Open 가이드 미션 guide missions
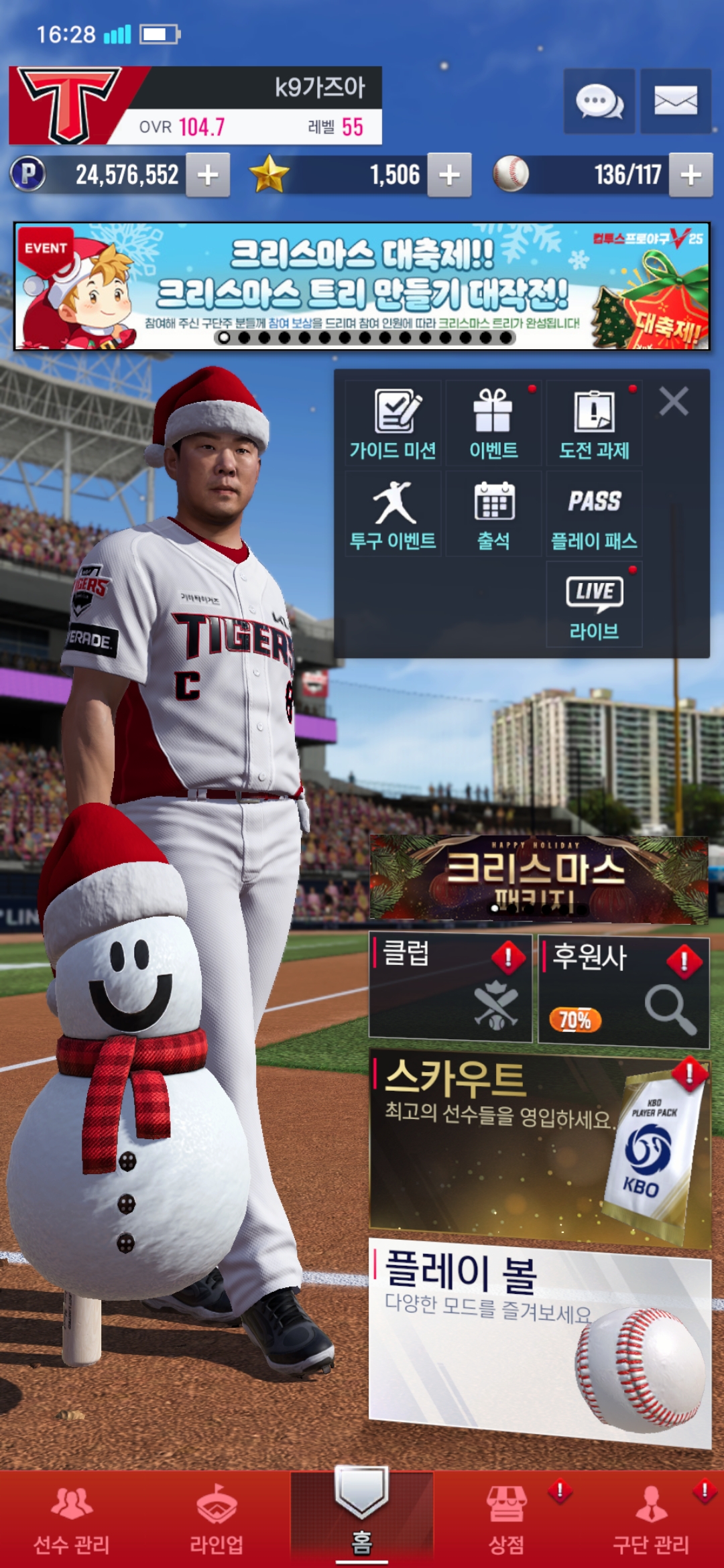The width and height of the screenshot is (724, 1568). pyautogui.click(x=393, y=424)
